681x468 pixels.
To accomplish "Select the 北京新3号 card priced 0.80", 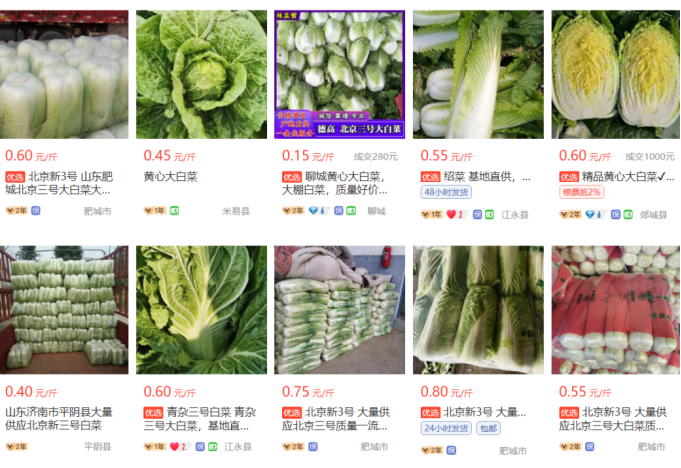I will tap(478, 310).
